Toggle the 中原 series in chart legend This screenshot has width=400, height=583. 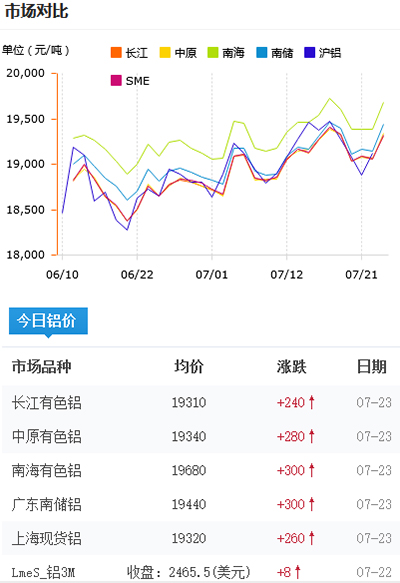click(178, 53)
